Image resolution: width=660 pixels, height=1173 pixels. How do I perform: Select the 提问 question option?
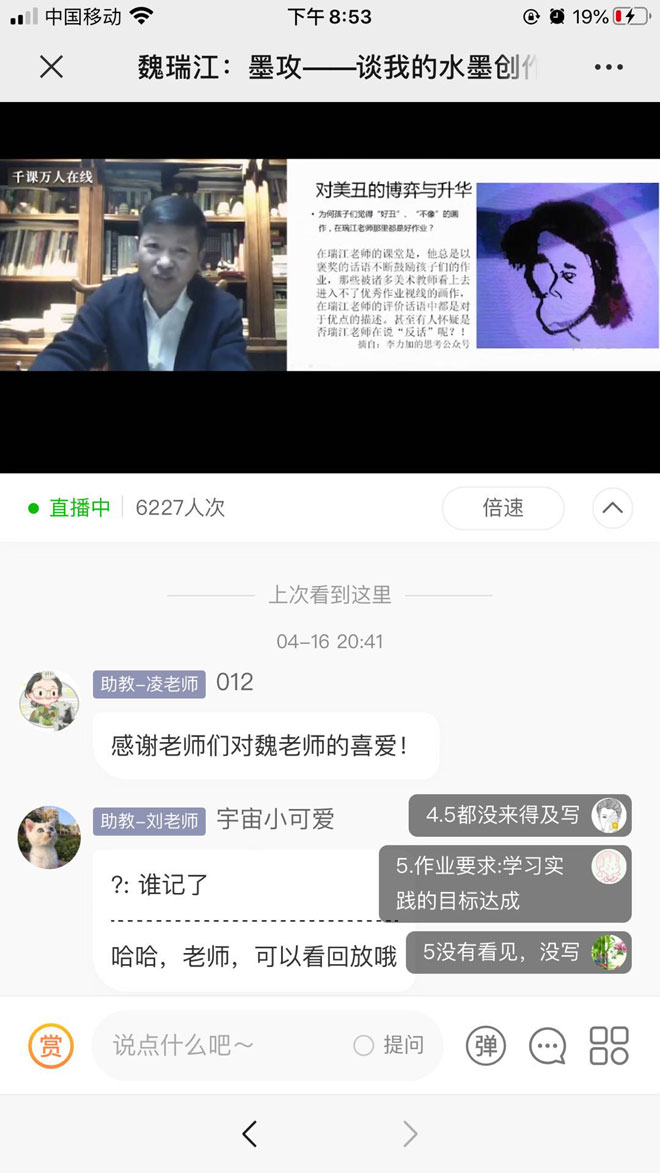pyautogui.click(x=390, y=1046)
